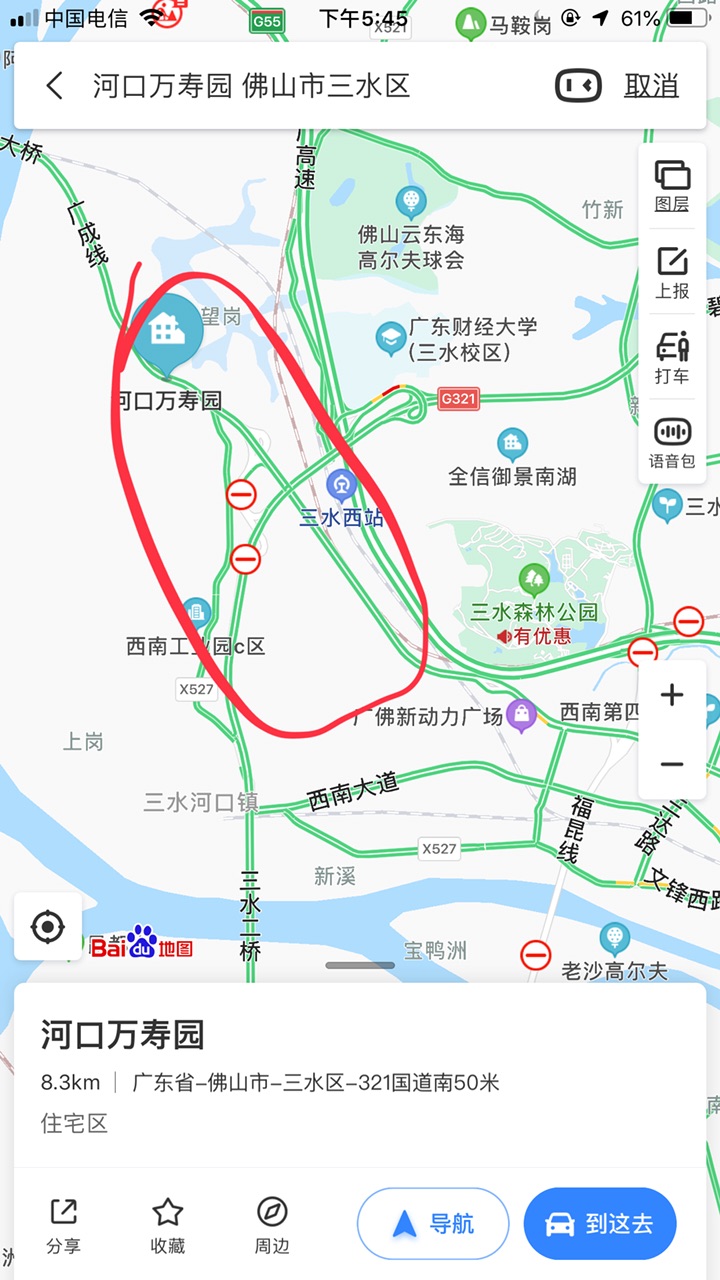Viewport: 720px width, 1280px height.
Task: Explore nearby places with 周边
Action: pos(271,1224)
